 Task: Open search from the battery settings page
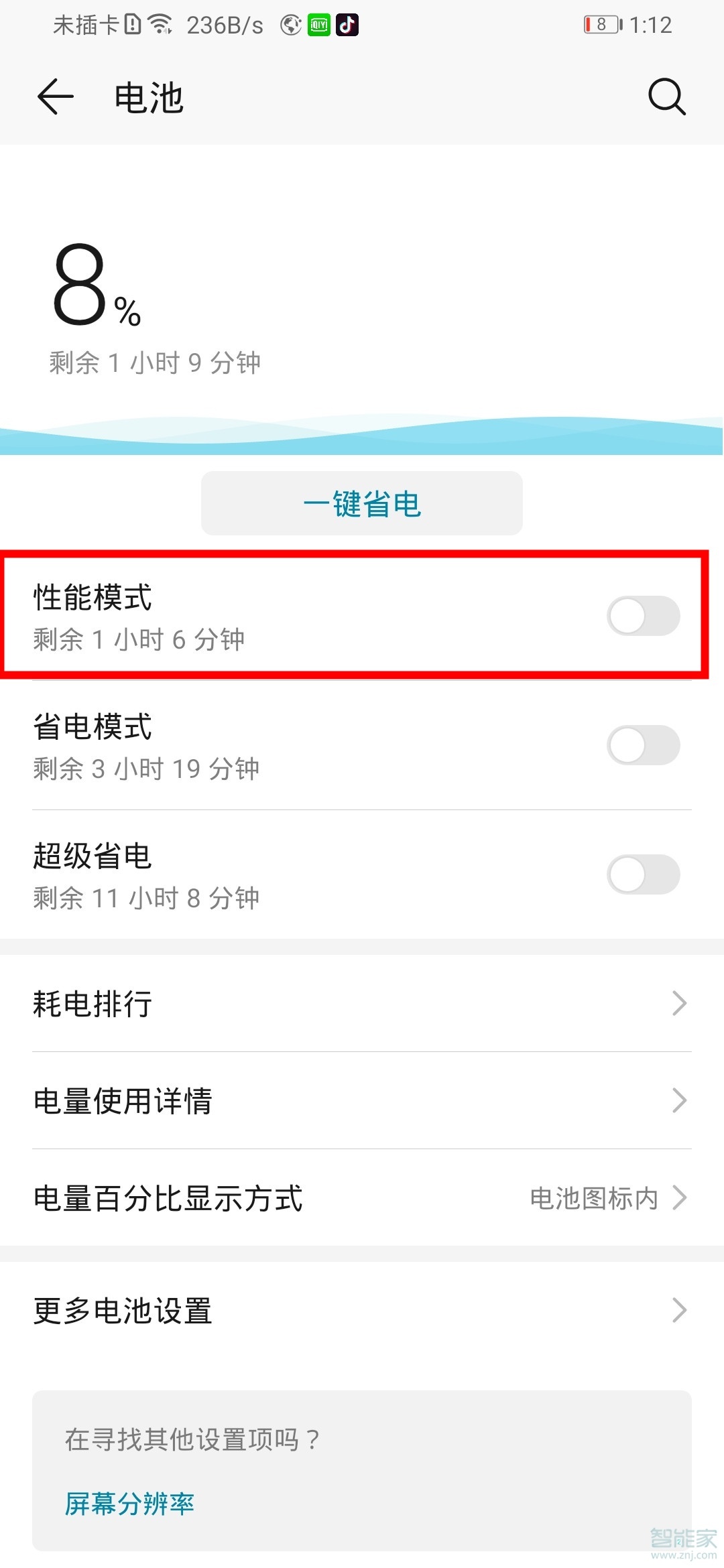point(664,96)
